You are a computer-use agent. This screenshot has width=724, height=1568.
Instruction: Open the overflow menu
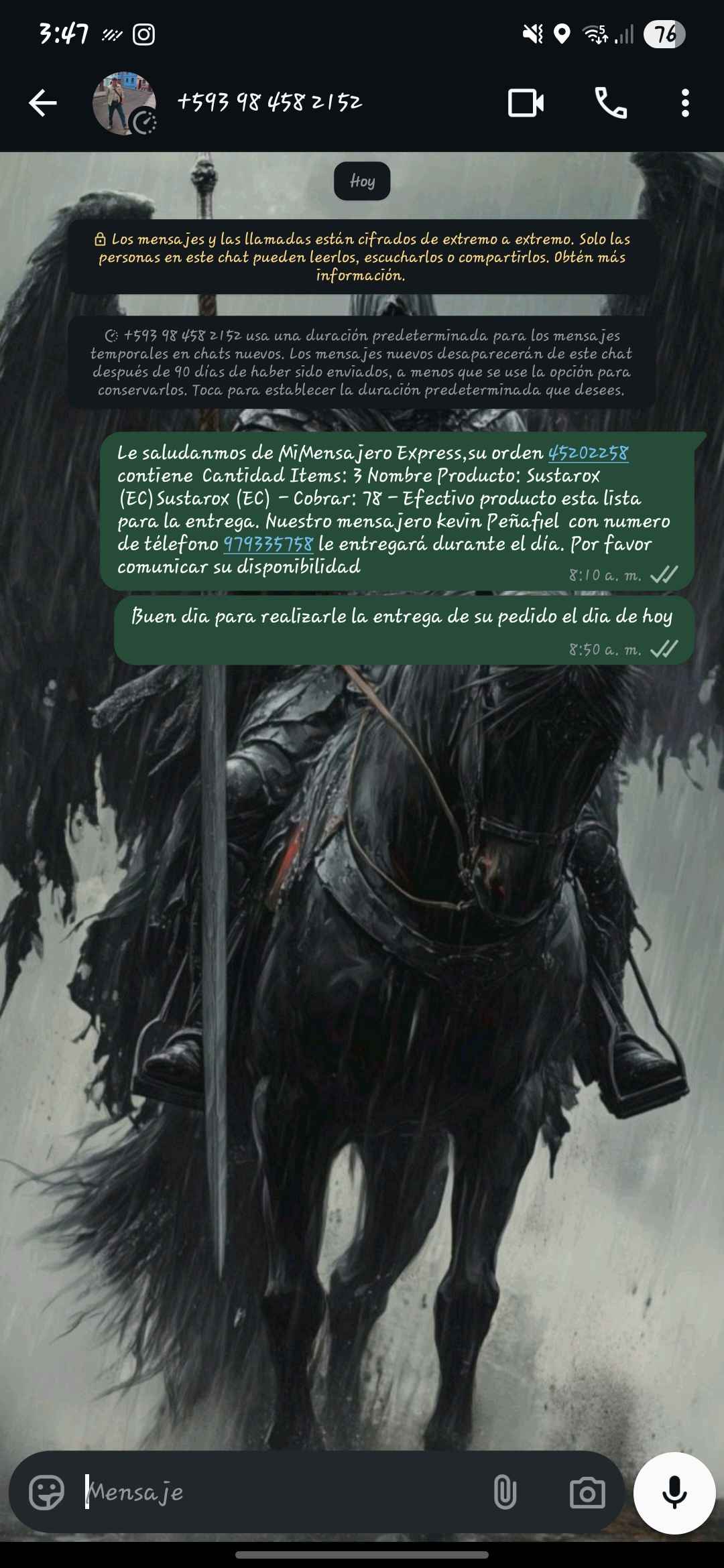[684, 103]
